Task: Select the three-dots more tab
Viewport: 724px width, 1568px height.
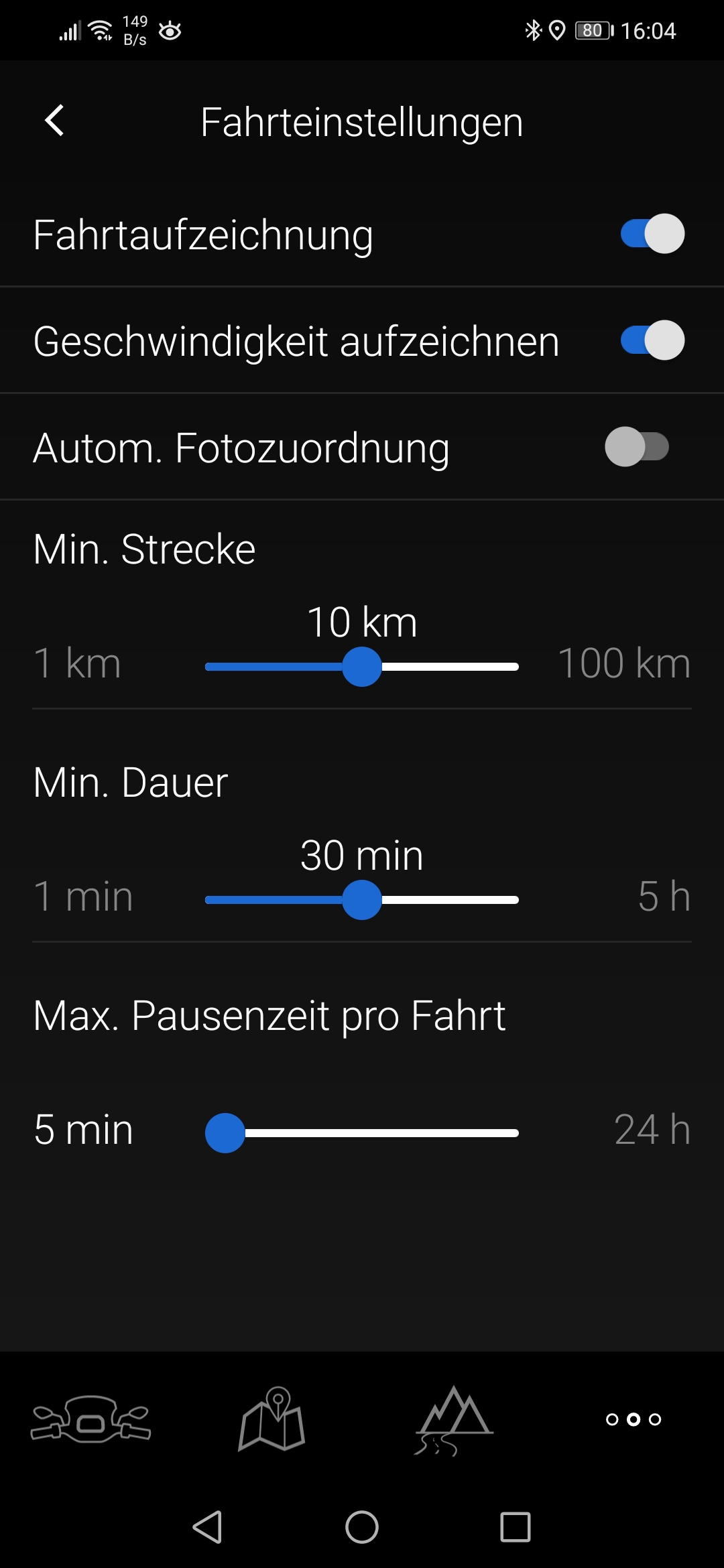Action: click(x=633, y=1419)
